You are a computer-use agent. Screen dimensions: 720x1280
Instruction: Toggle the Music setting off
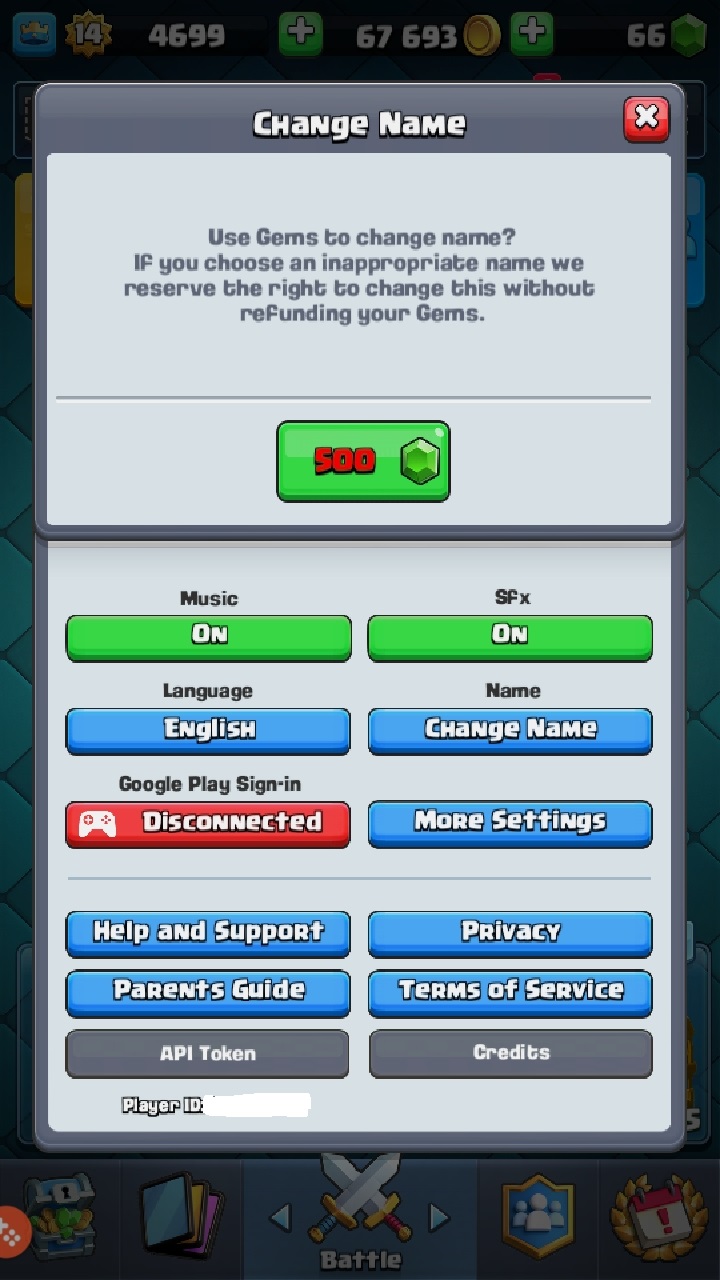tap(208, 636)
